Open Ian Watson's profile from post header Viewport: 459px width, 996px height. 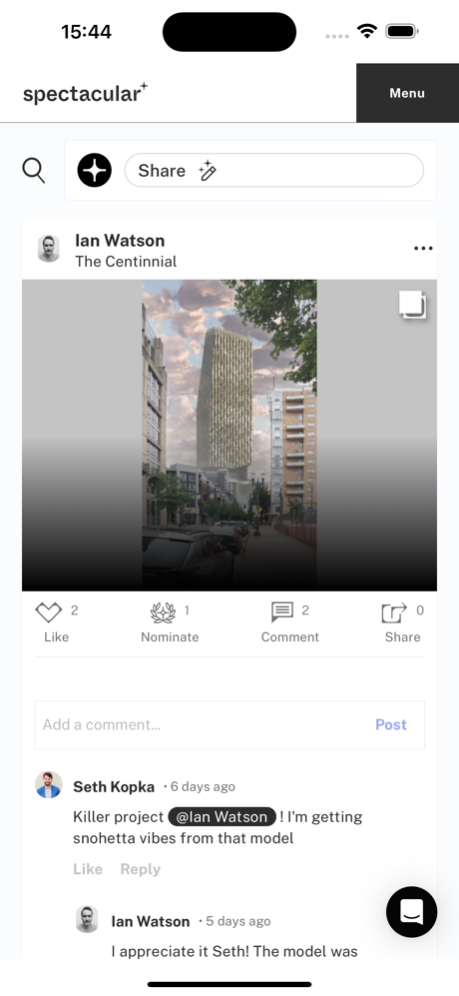tap(120, 240)
